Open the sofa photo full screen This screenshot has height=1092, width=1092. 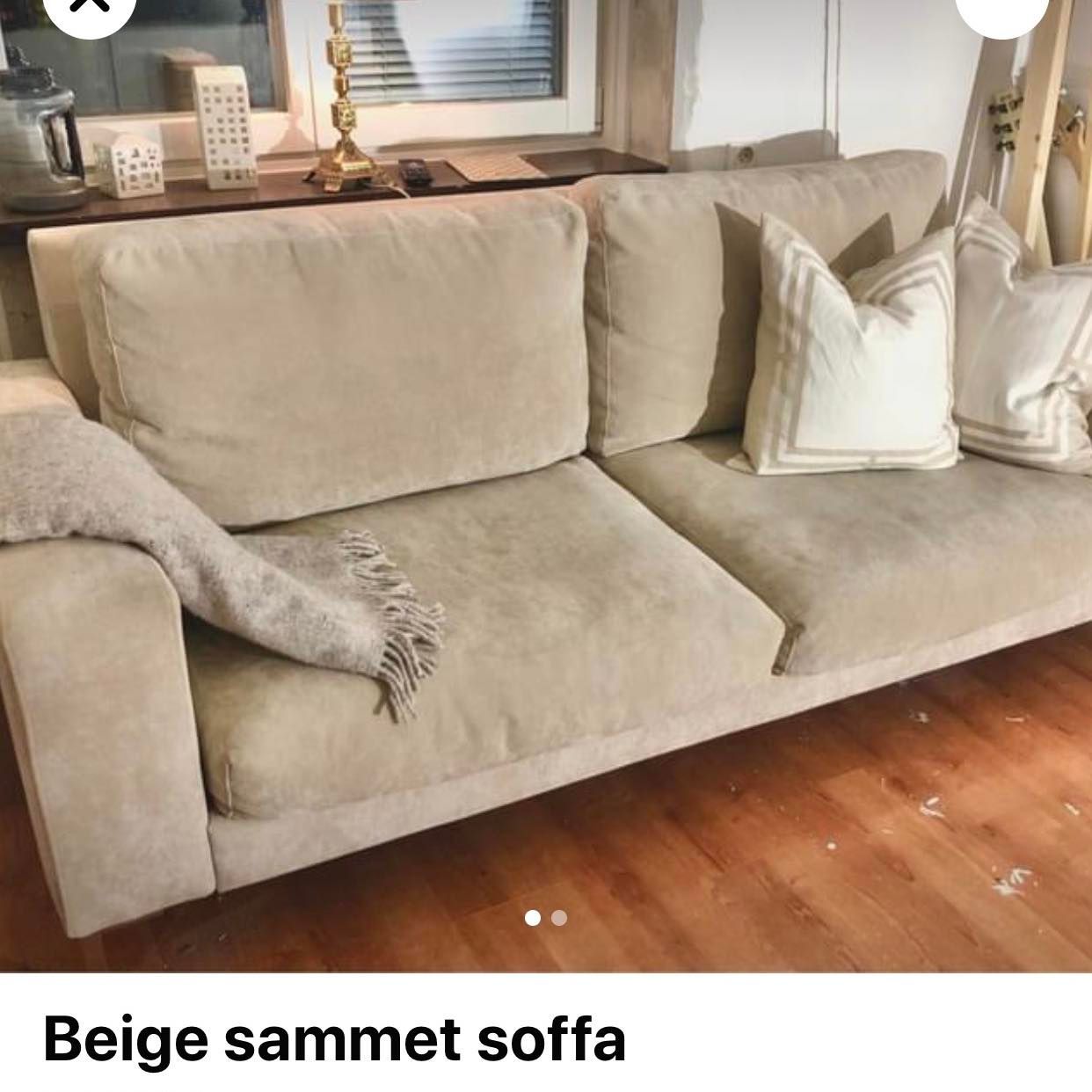coord(545,492)
